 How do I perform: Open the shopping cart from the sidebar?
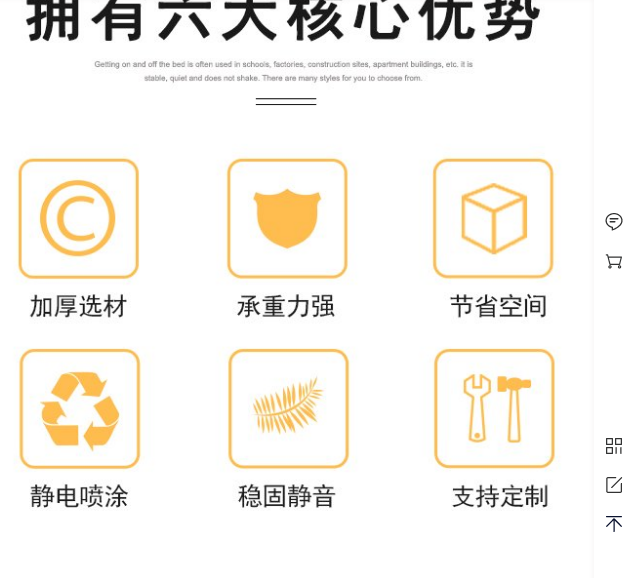pos(614,261)
